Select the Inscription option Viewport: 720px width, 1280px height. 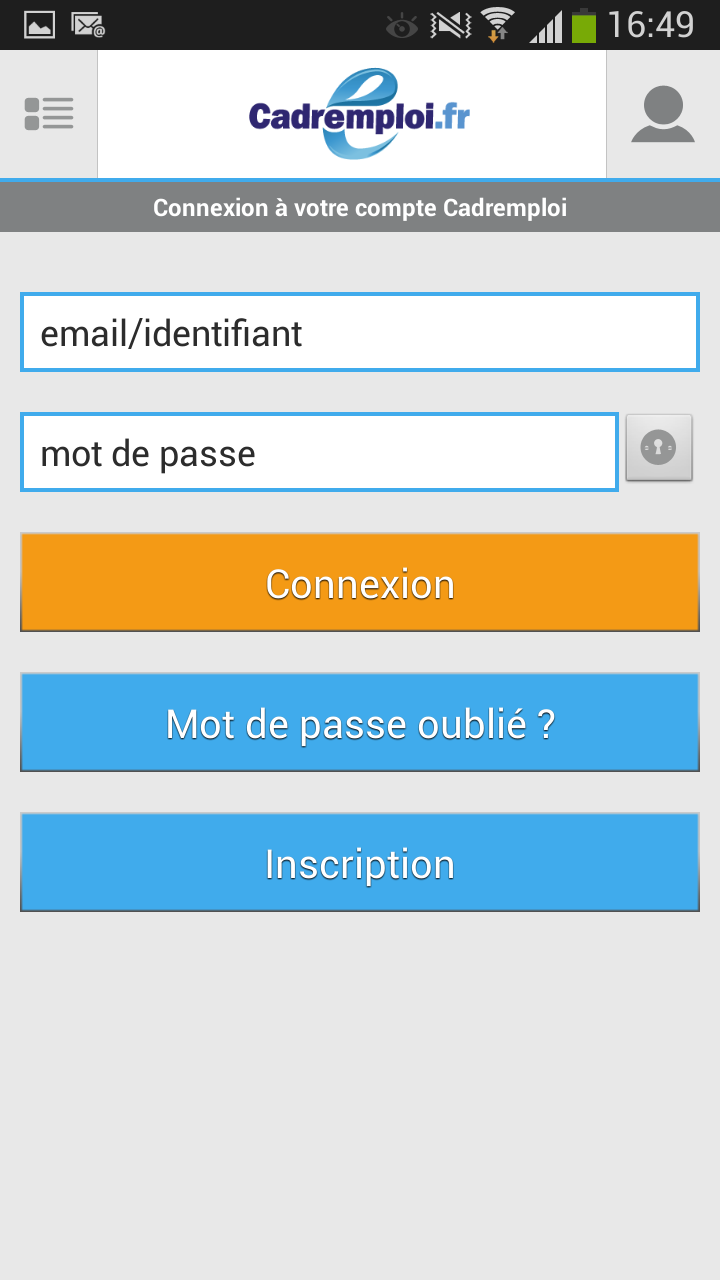pyautogui.click(x=359, y=862)
